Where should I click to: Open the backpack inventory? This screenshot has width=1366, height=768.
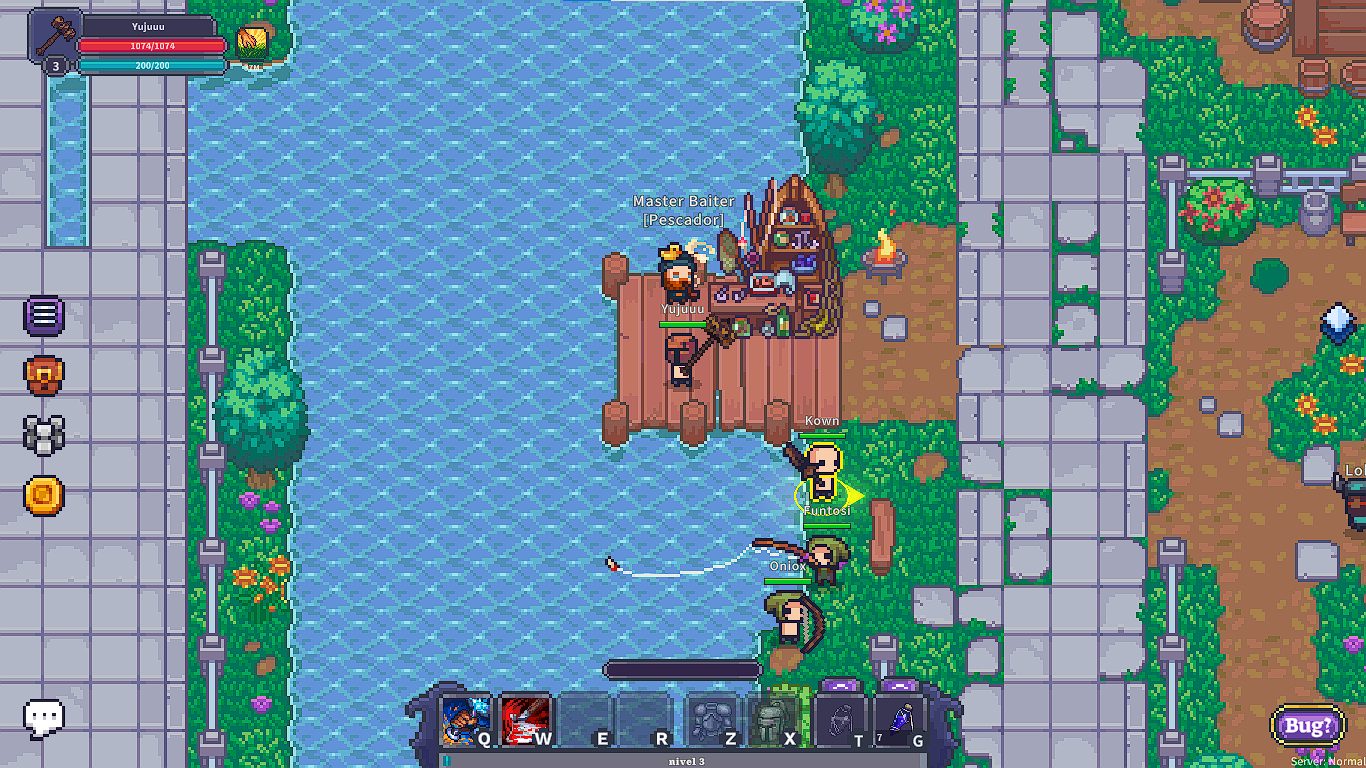tap(44, 376)
